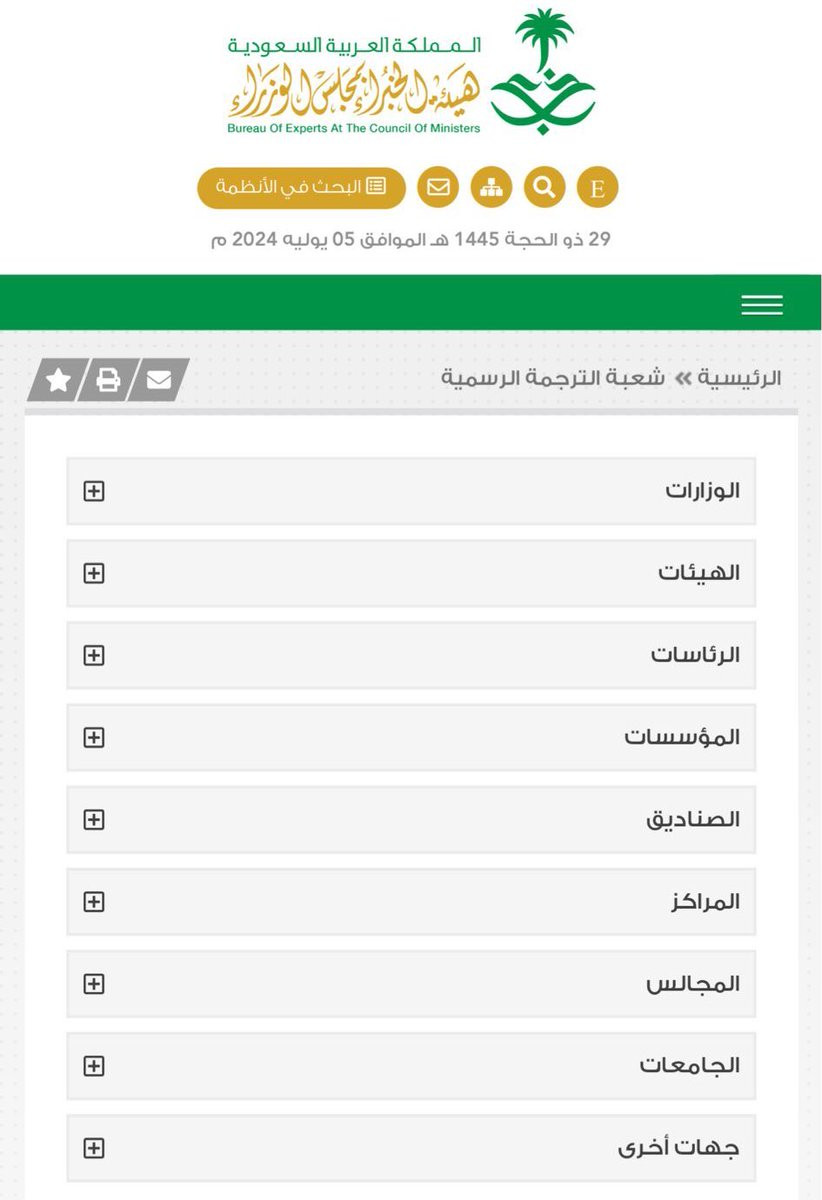Open the search magnifier icon
Screen dimensions: 822x1200
[x=544, y=188]
